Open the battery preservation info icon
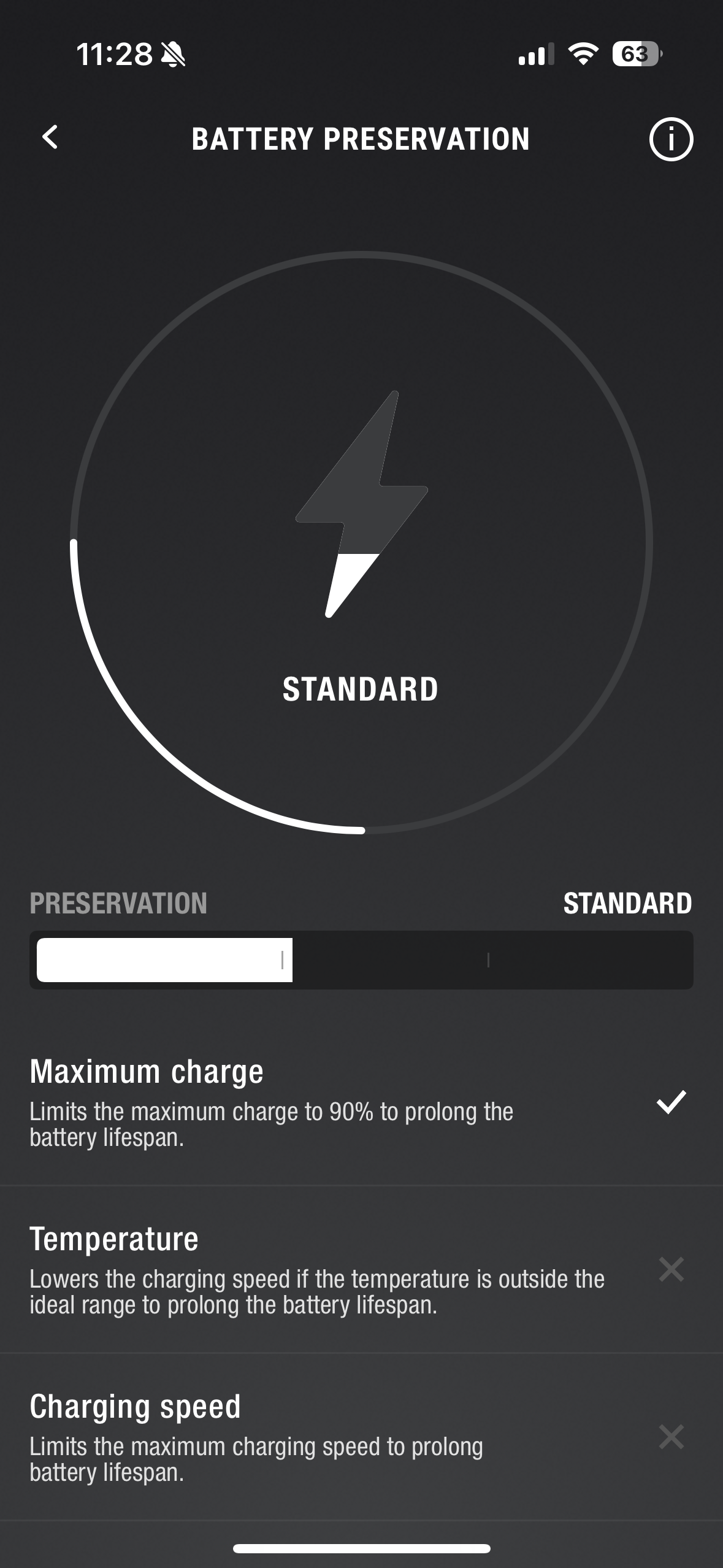 point(671,139)
